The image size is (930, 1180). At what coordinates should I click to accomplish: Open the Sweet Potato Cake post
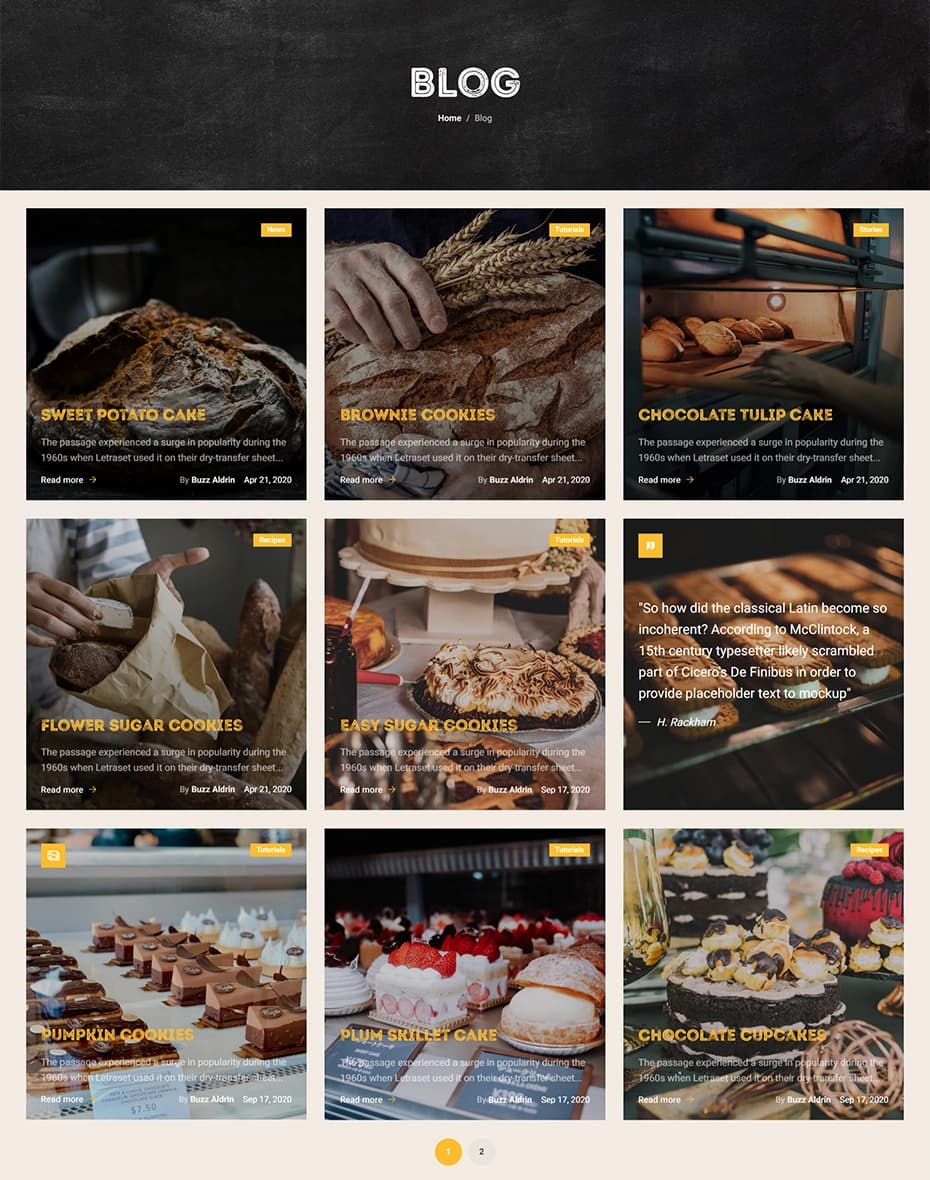(x=123, y=414)
